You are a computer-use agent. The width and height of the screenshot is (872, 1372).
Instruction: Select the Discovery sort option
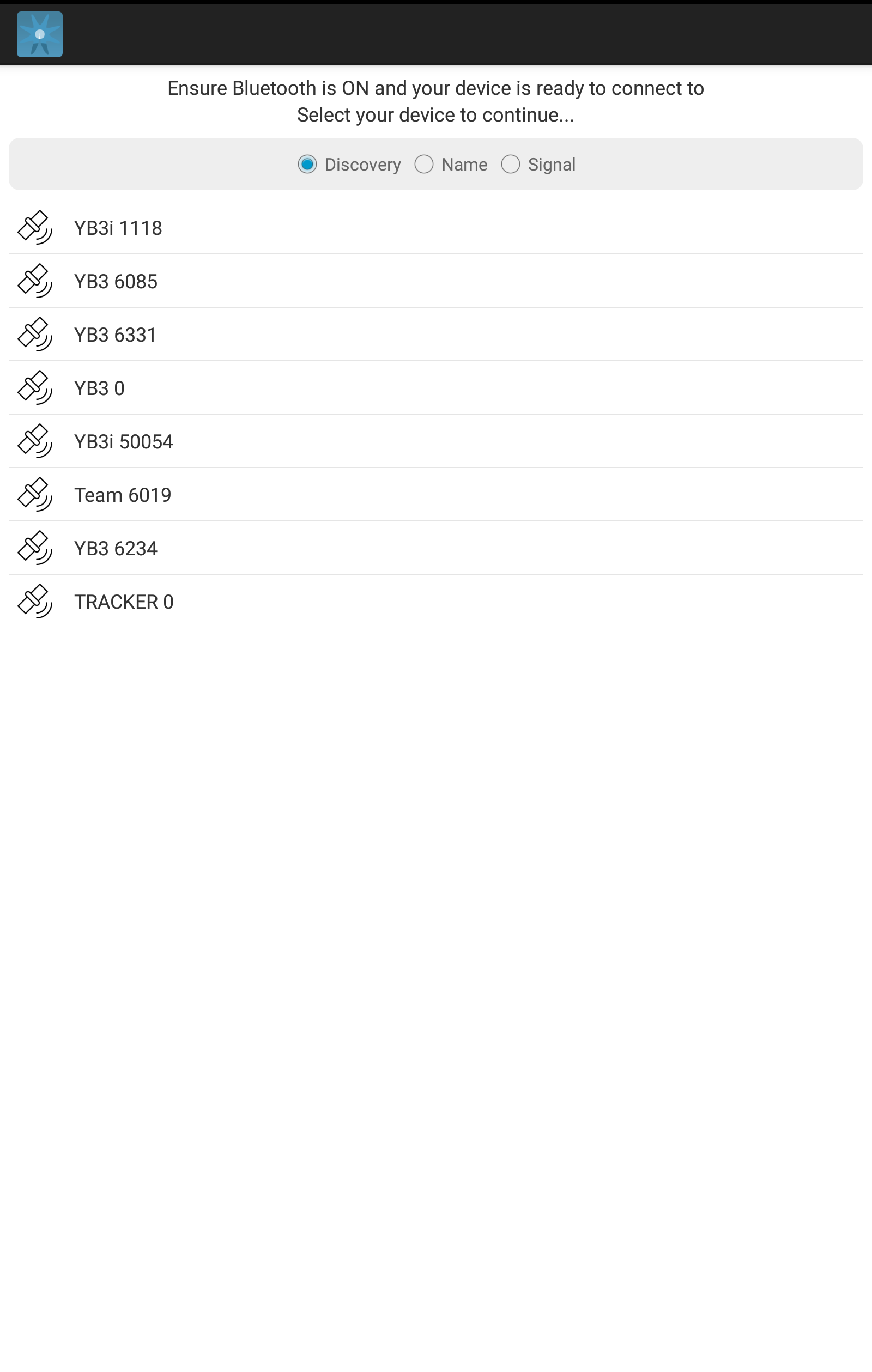point(308,165)
